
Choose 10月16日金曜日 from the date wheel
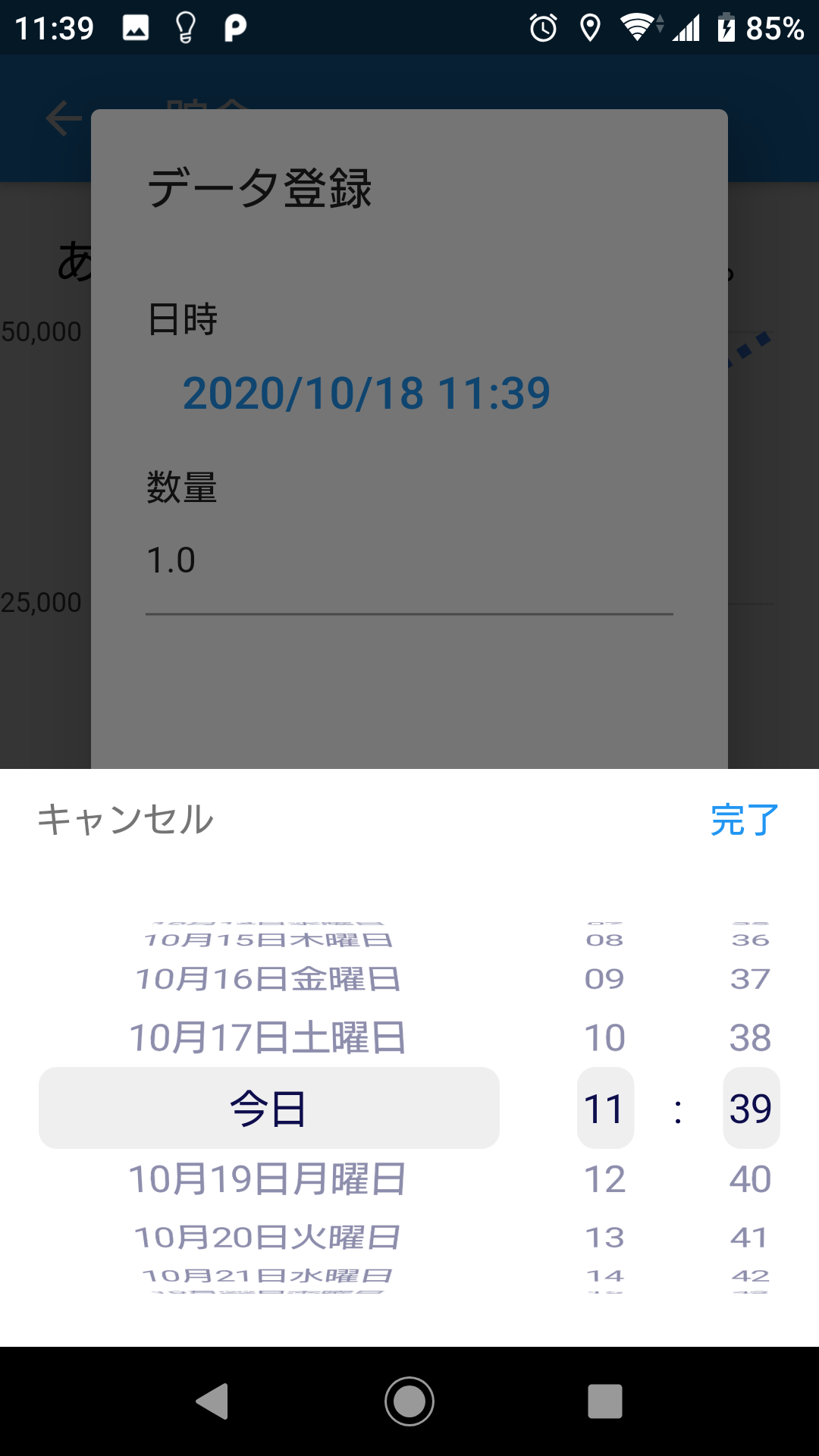[268, 979]
